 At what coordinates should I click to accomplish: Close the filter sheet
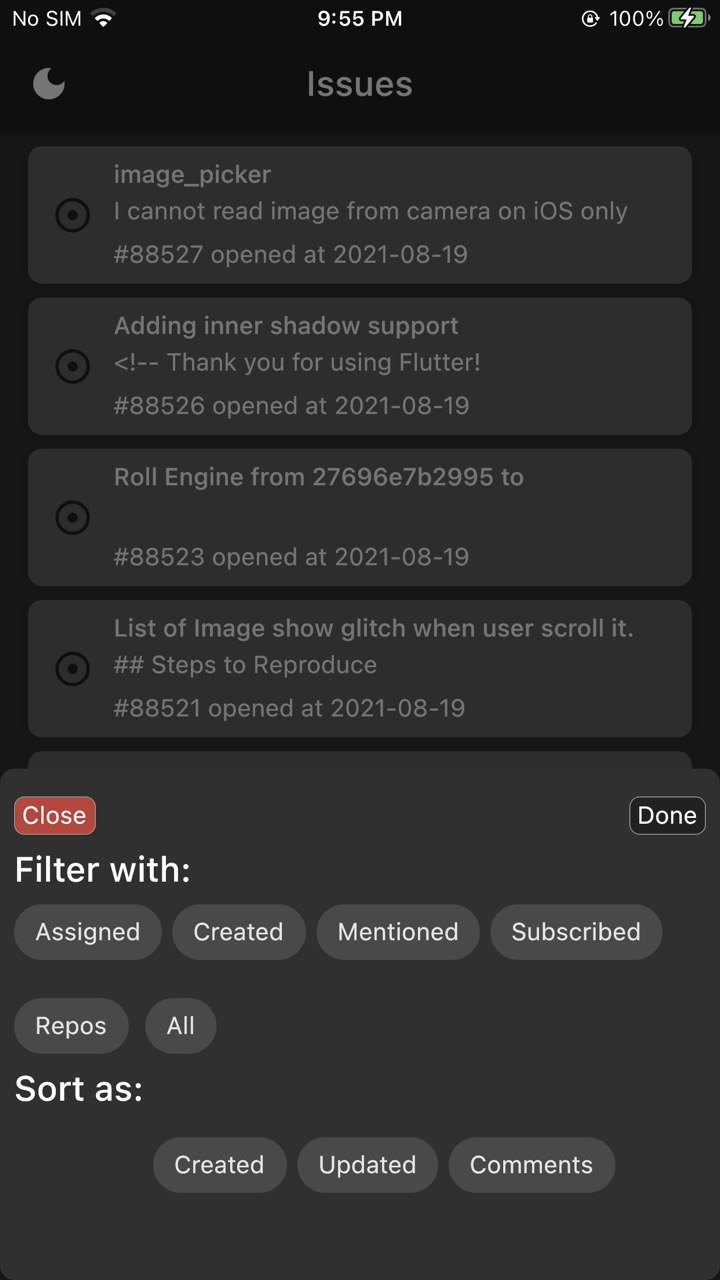pos(55,815)
